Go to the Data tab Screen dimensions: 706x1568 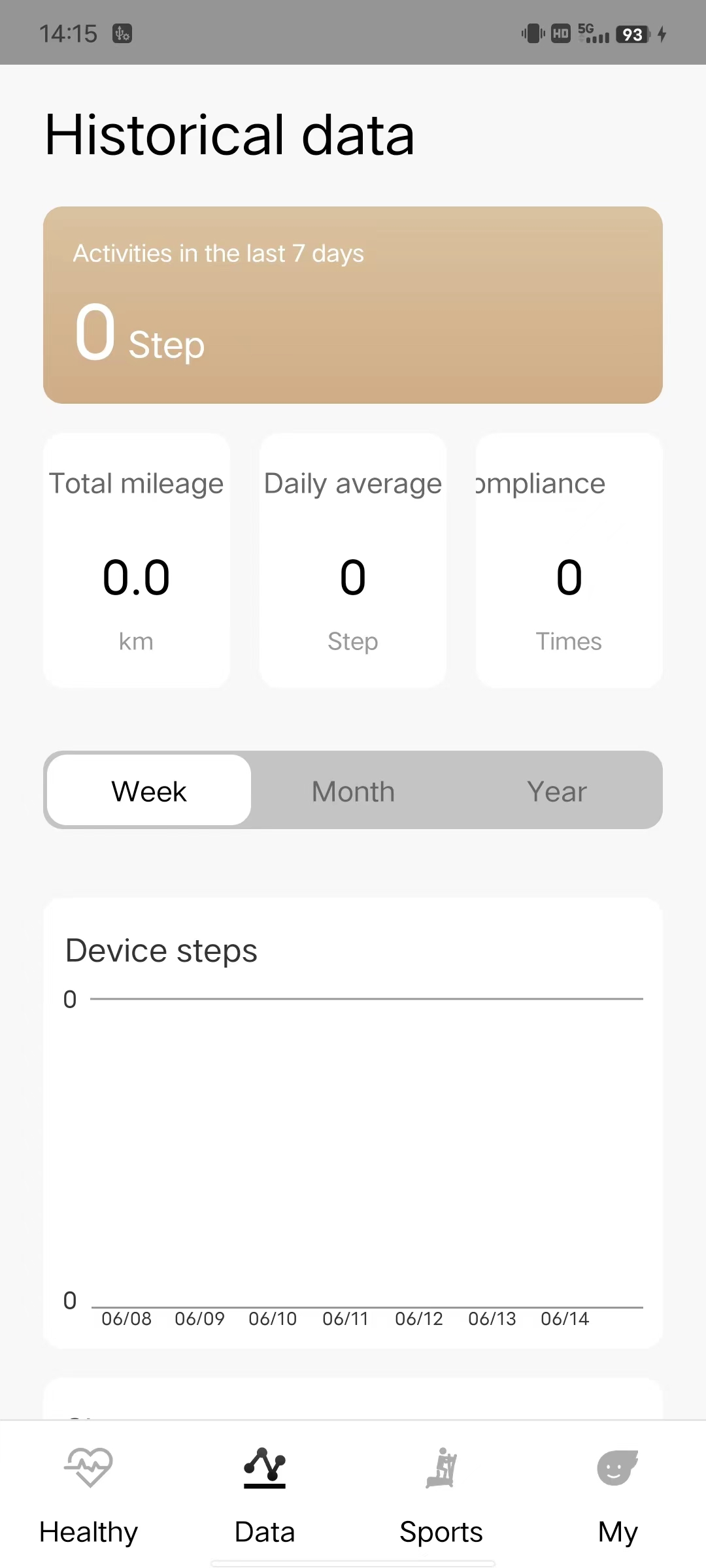tap(265, 1496)
